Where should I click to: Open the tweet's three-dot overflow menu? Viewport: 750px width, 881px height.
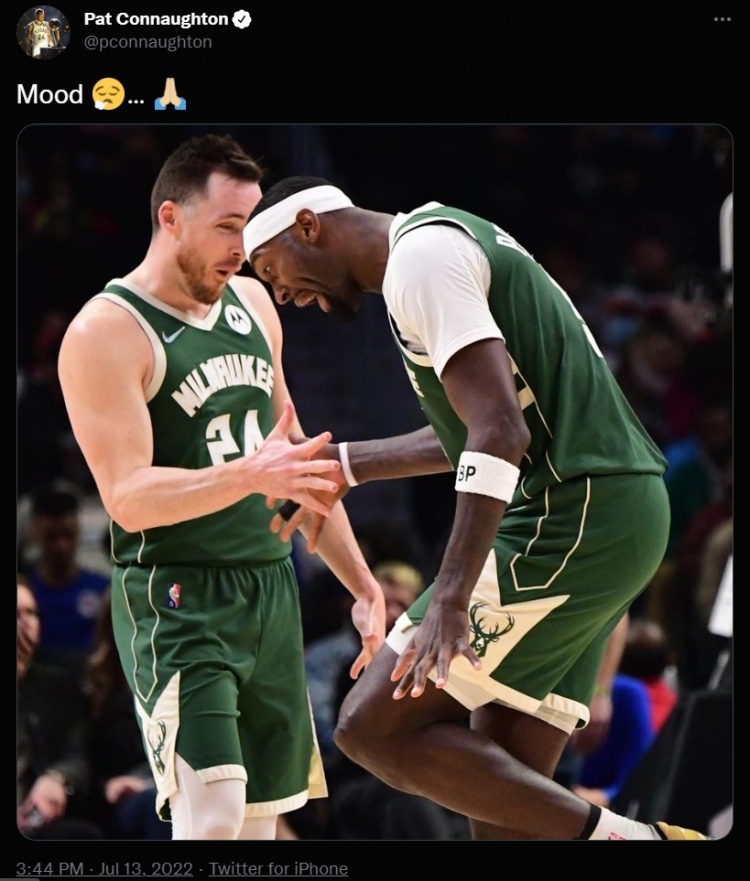[722, 19]
